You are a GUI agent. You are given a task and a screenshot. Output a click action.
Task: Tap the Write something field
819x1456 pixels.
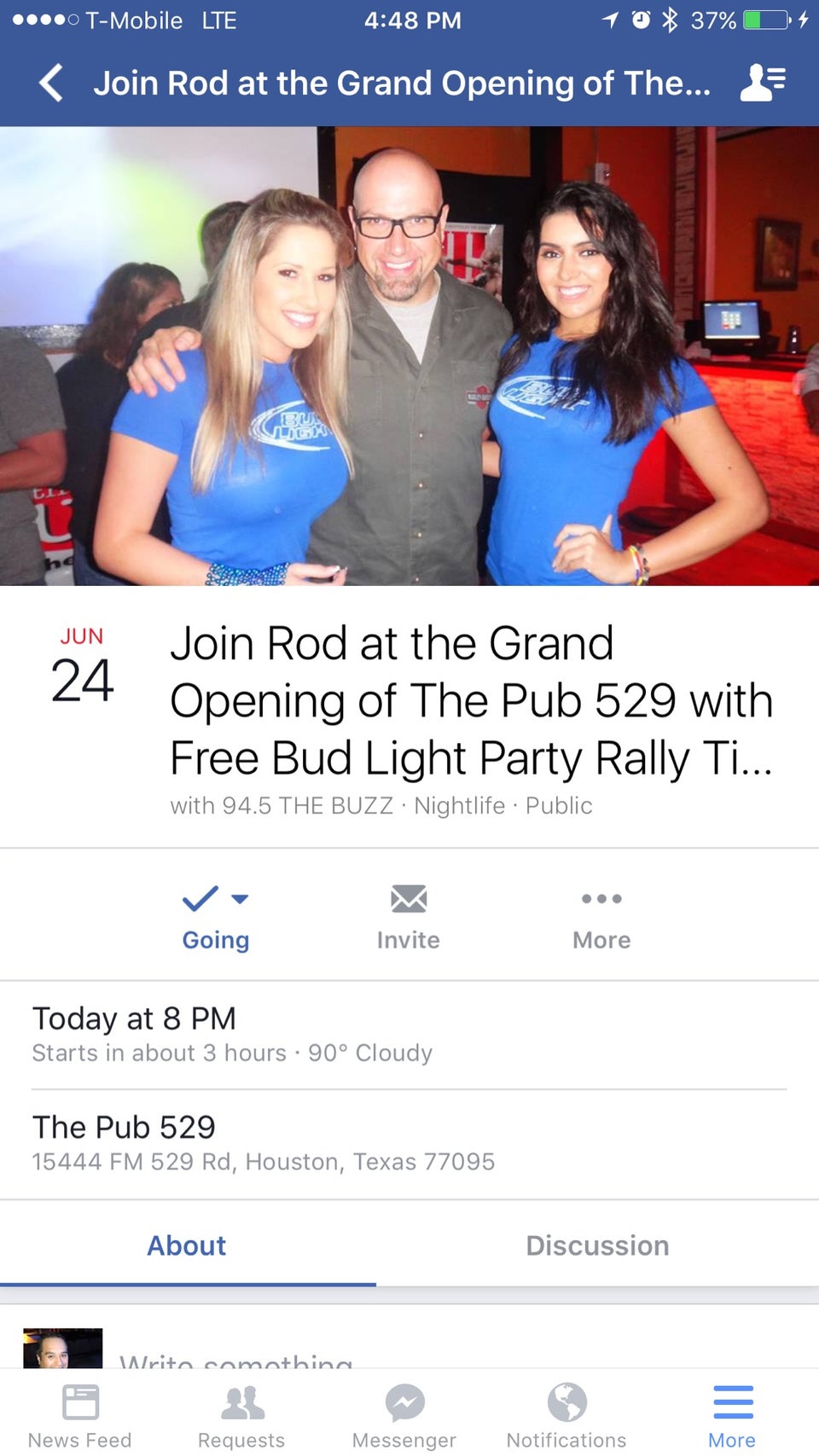[x=235, y=1358]
